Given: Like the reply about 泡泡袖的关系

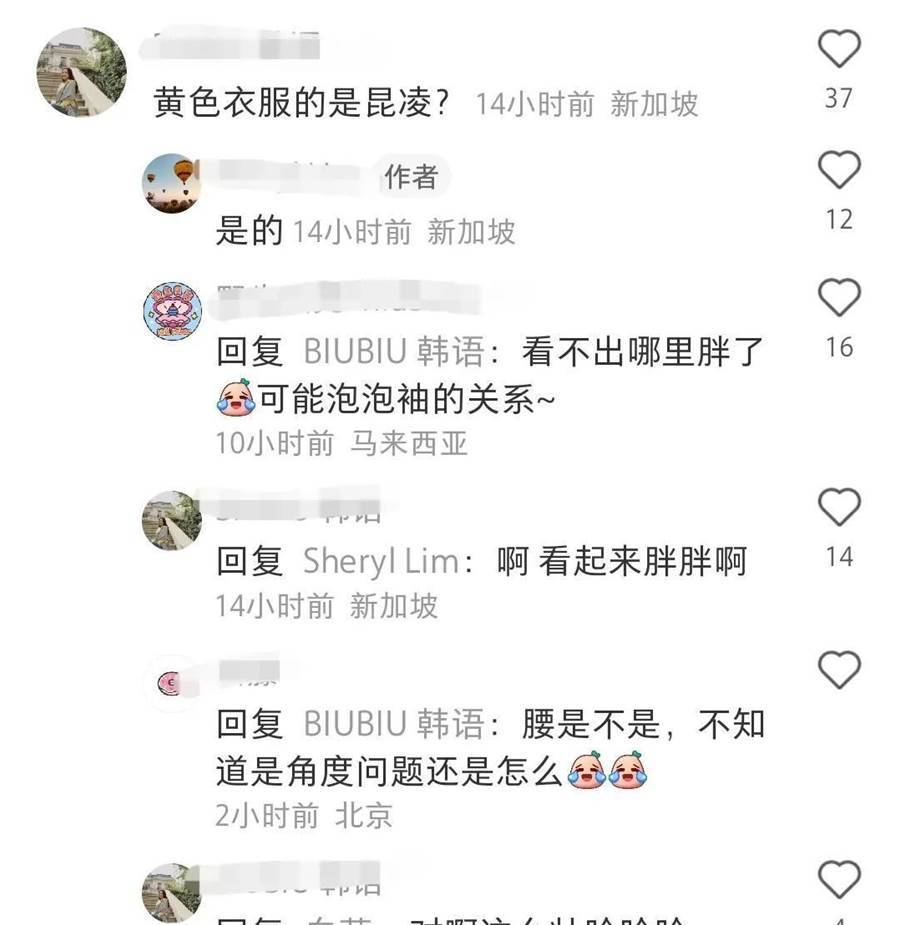Looking at the screenshot, I should point(839,298).
